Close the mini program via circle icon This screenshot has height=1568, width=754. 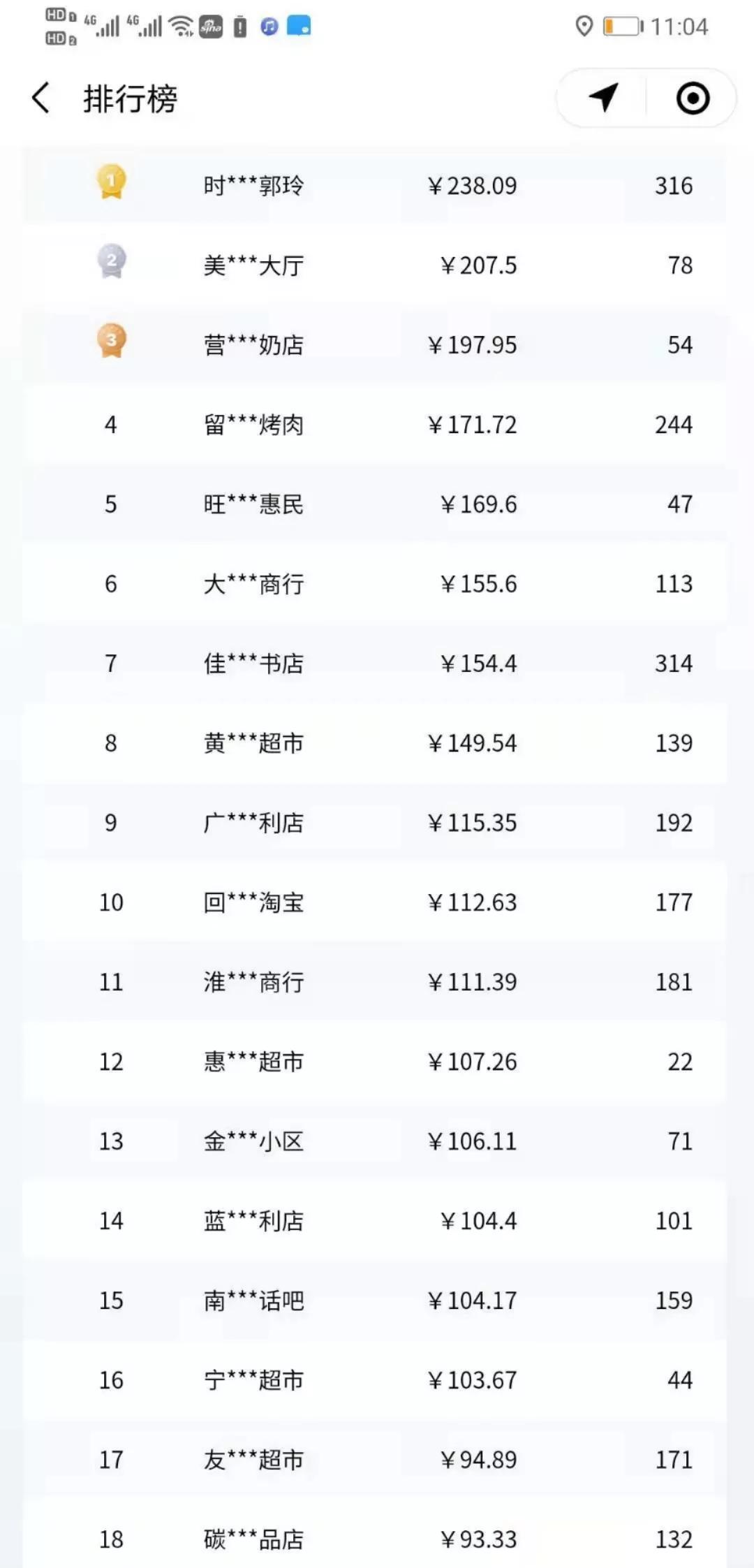[x=693, y=98]
